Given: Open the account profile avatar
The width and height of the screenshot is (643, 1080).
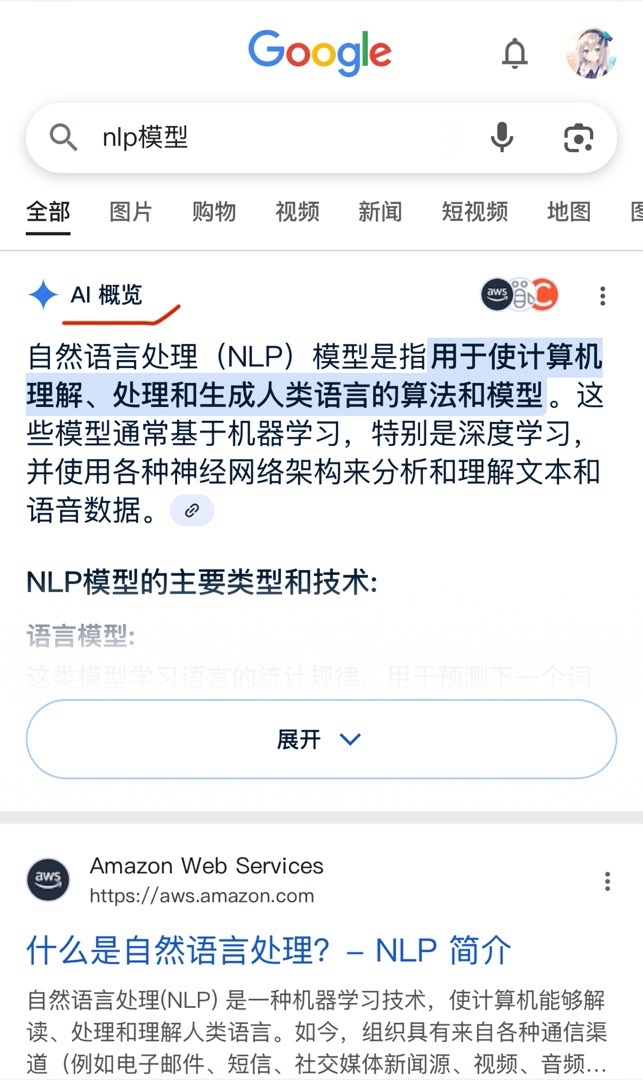Looking at the screenshot, I should click(x=591, y=54).
